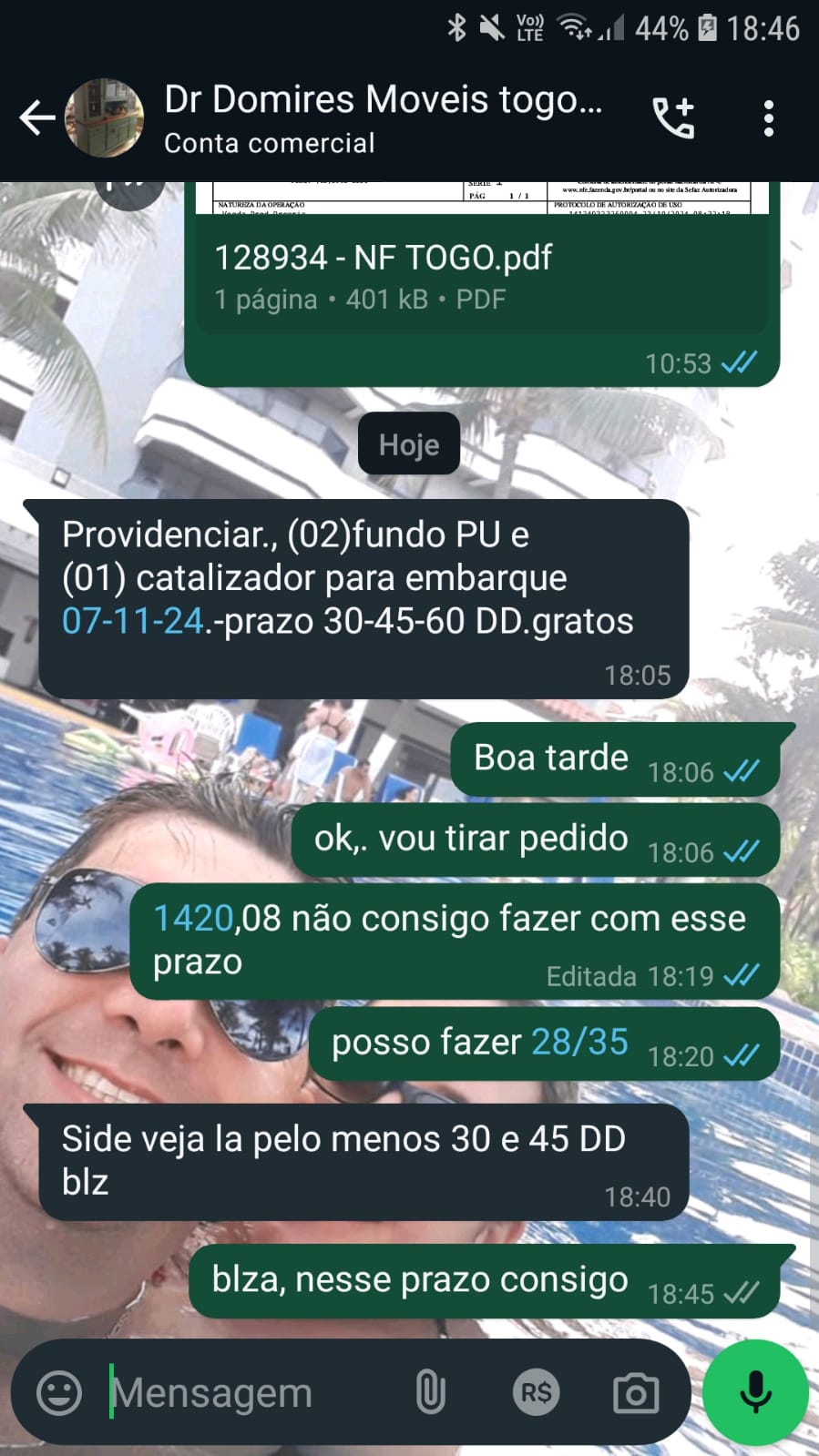
Task: Tap the 28/35 linked number
Action: tap(579, 1042)
